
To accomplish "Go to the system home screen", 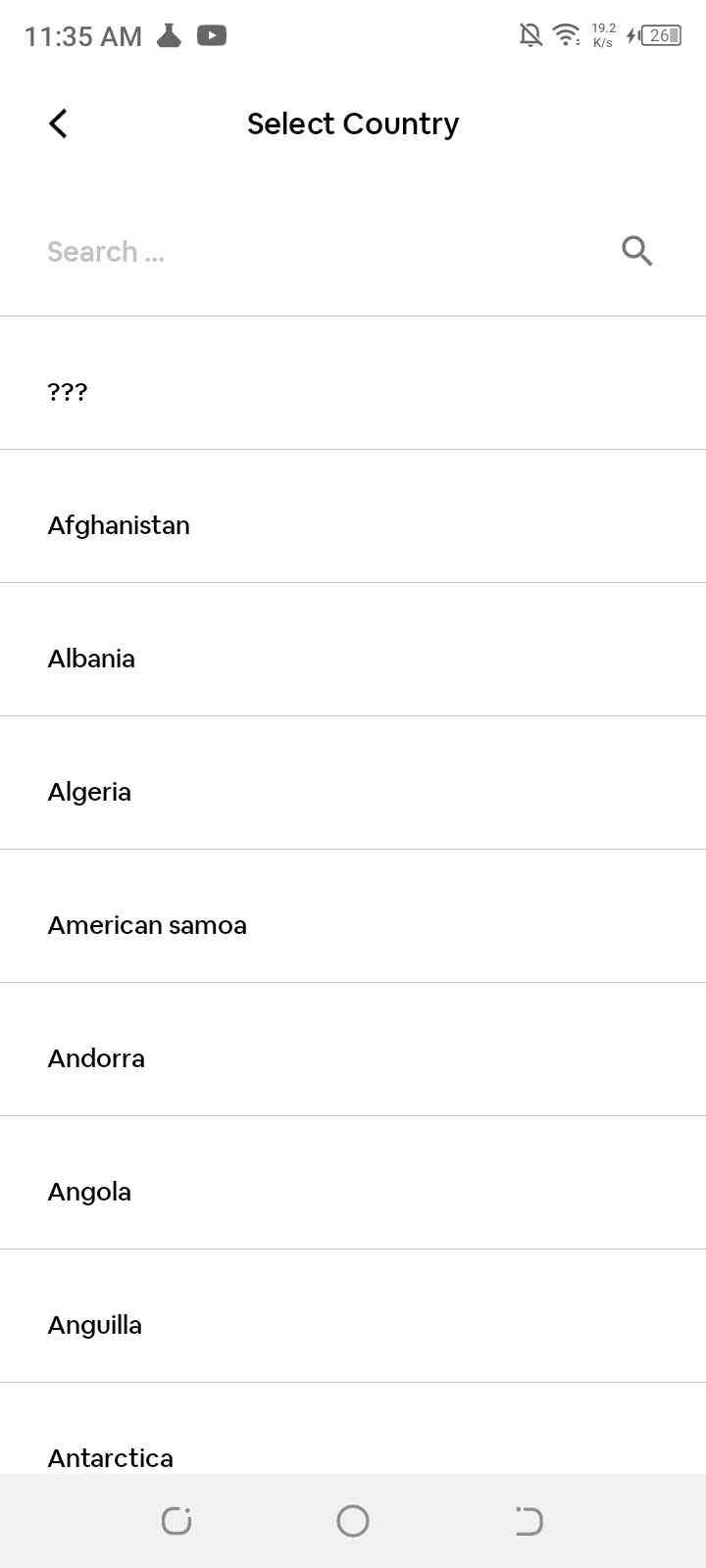I will pos(353,1521).
